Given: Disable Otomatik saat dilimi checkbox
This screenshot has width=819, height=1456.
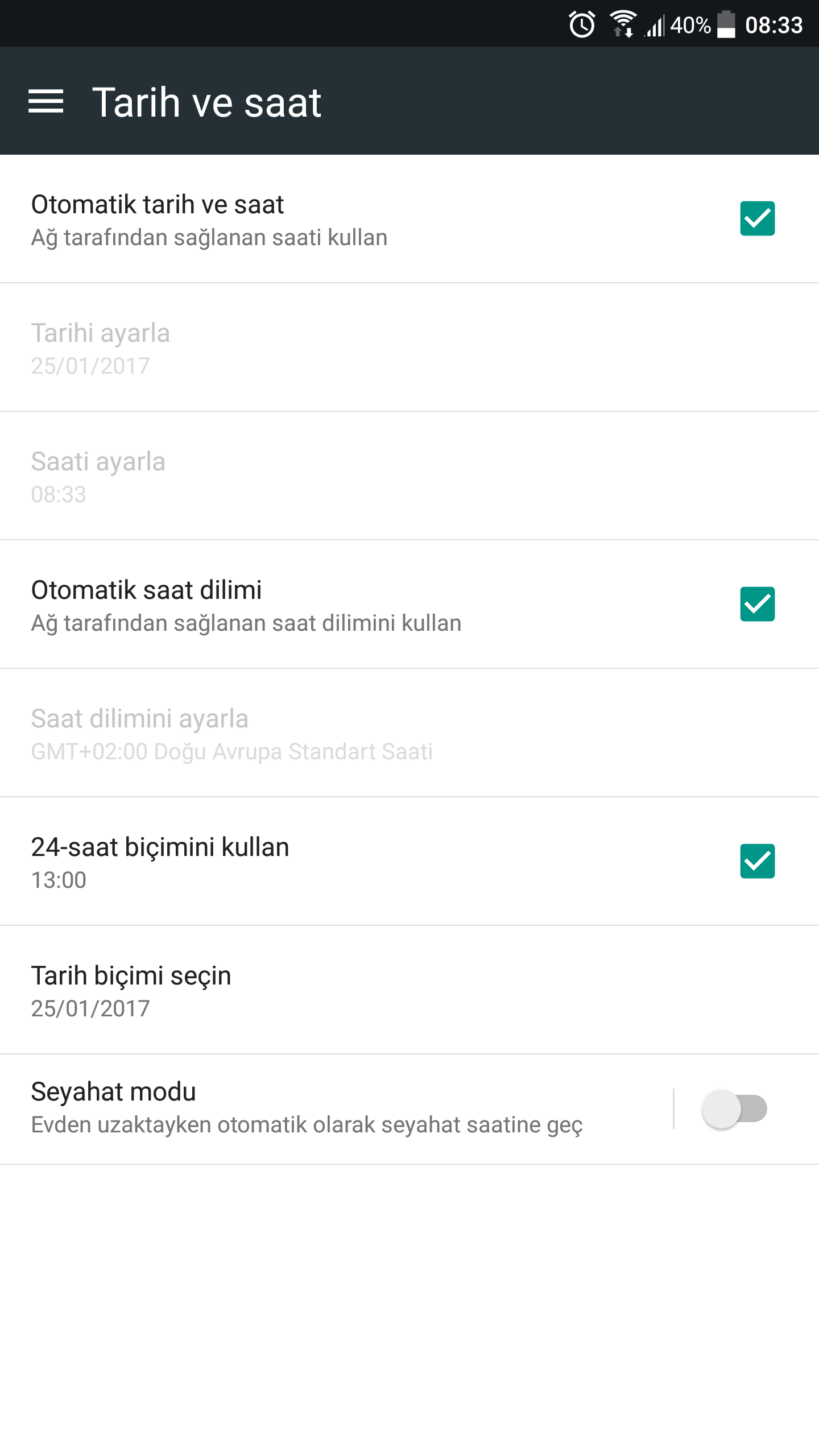Looking at the screenshot, I should (757, 604).
